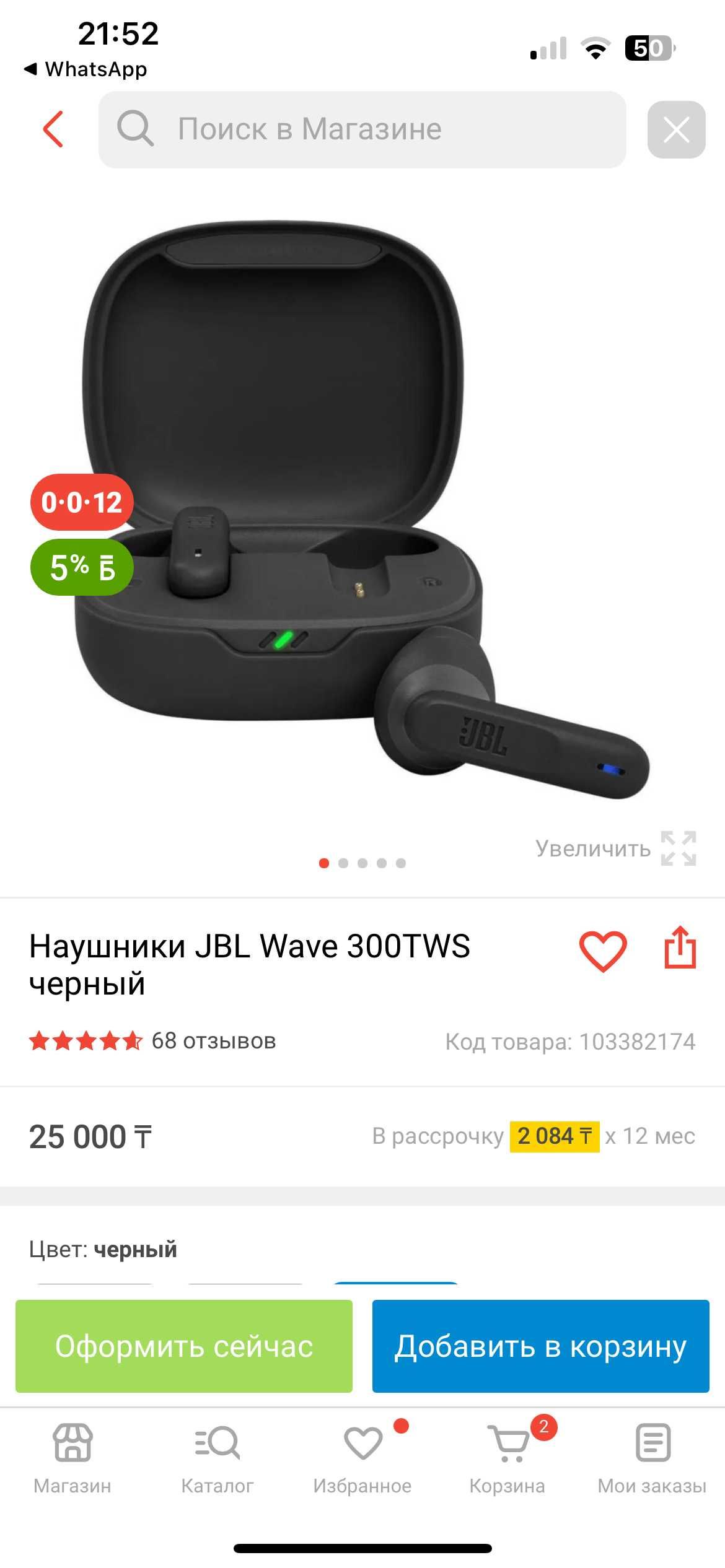Share this product
The height and width of the screenshot is (1568, 725).
680,948
